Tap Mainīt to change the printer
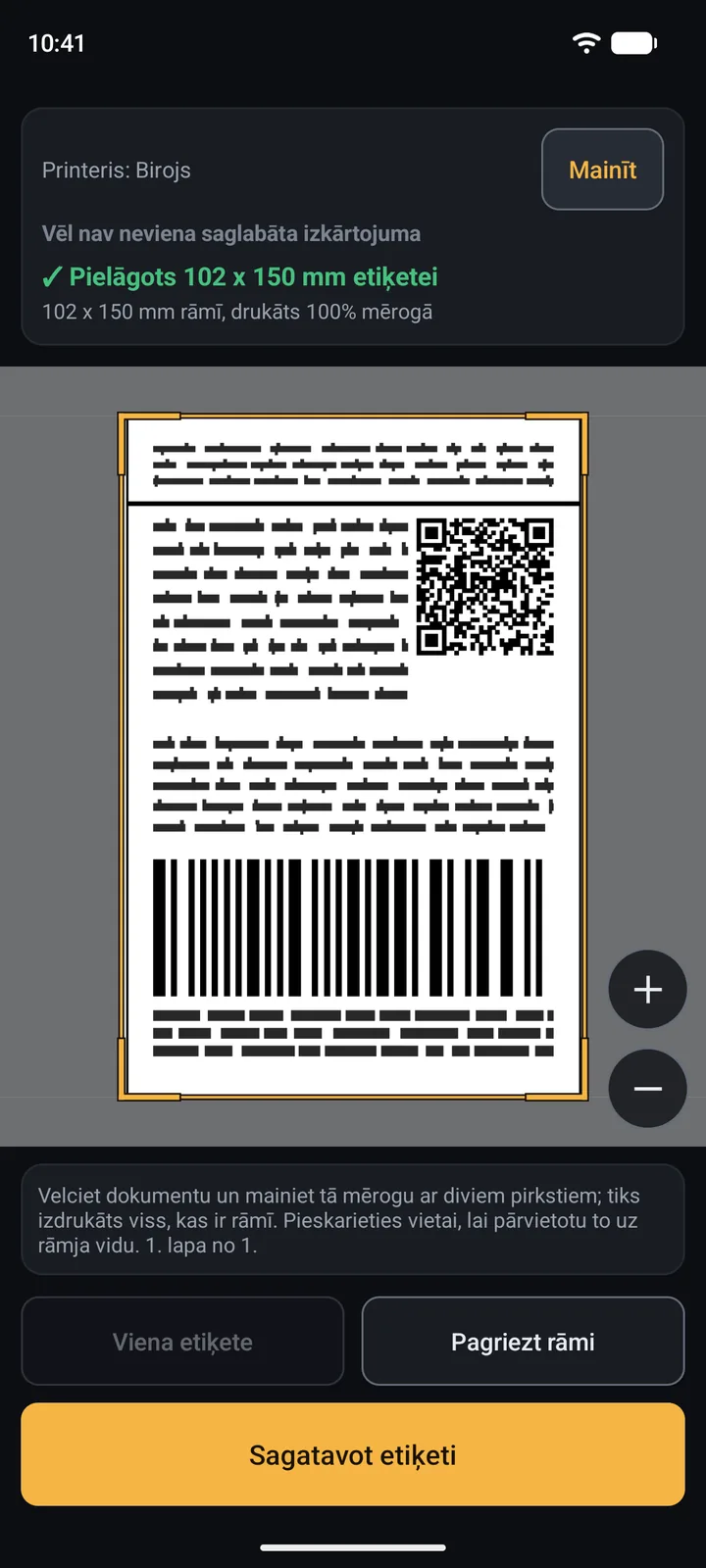 click(602, 170)
